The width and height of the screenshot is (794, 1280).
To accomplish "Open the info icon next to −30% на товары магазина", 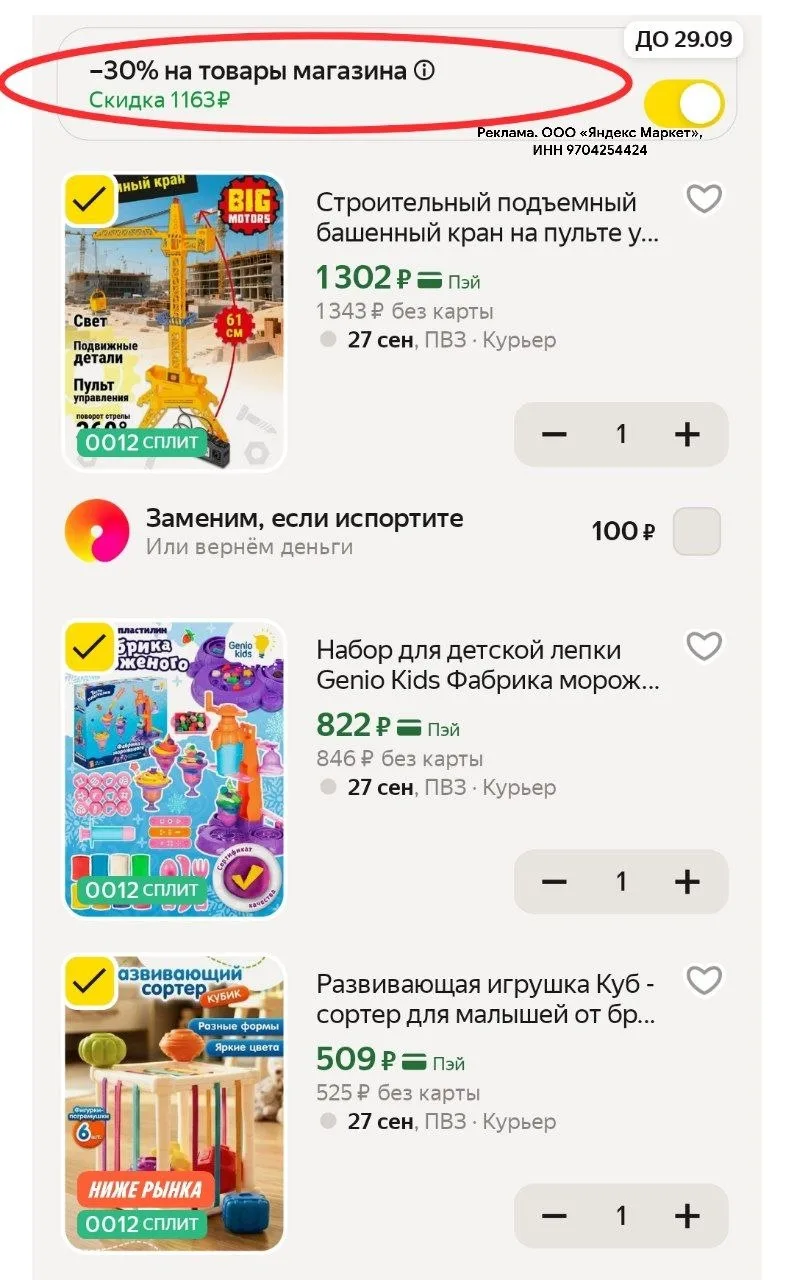I will click(425, 71).
